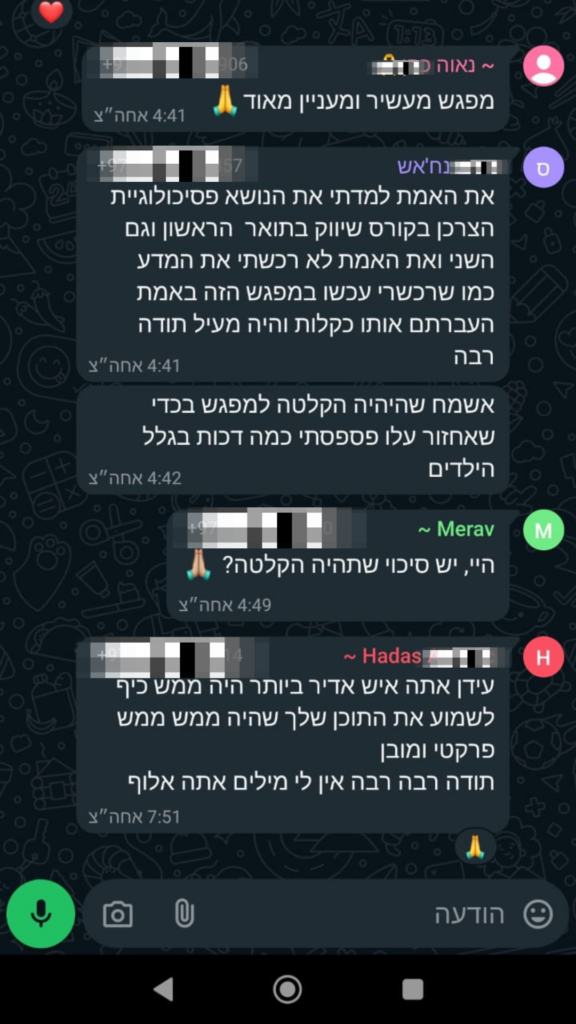The image size is (576, 1024).
Task: Tap the sender name Merav
Action: click(458, 530)
